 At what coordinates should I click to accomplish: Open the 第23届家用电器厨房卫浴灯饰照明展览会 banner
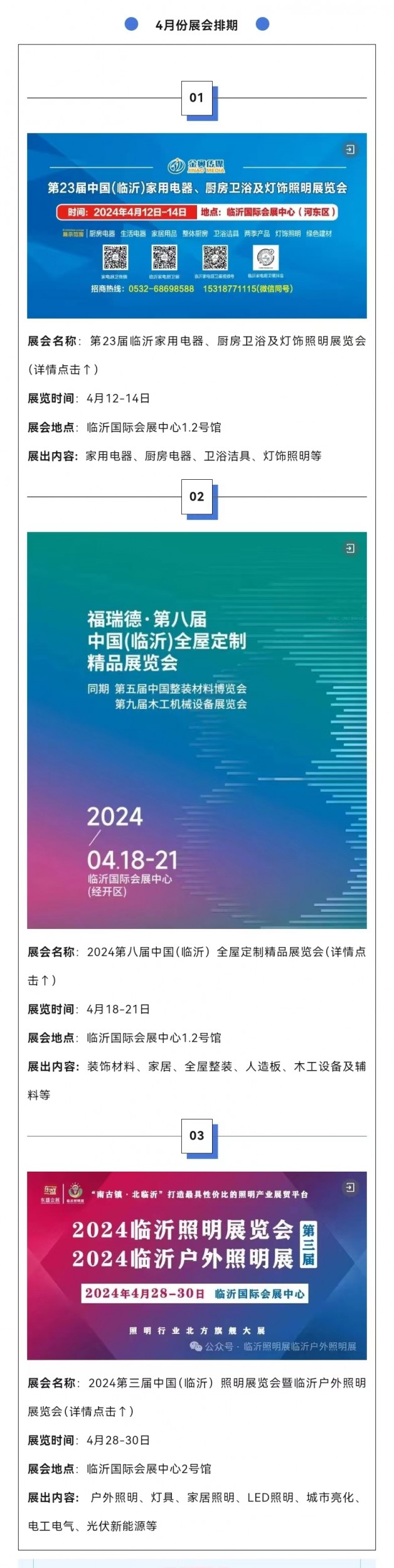click(x=196, y=226)
